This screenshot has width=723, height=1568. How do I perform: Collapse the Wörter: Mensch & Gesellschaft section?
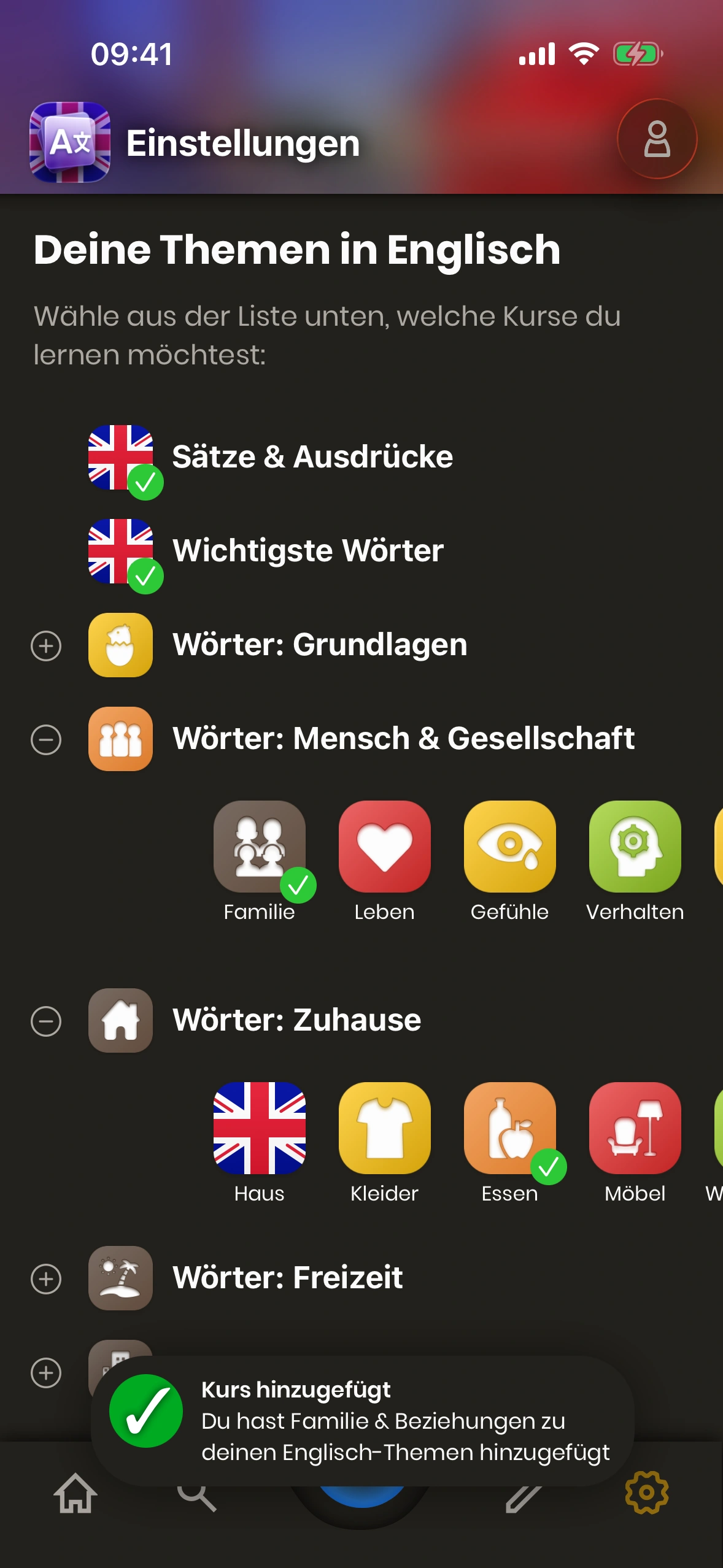coord(46,739)
